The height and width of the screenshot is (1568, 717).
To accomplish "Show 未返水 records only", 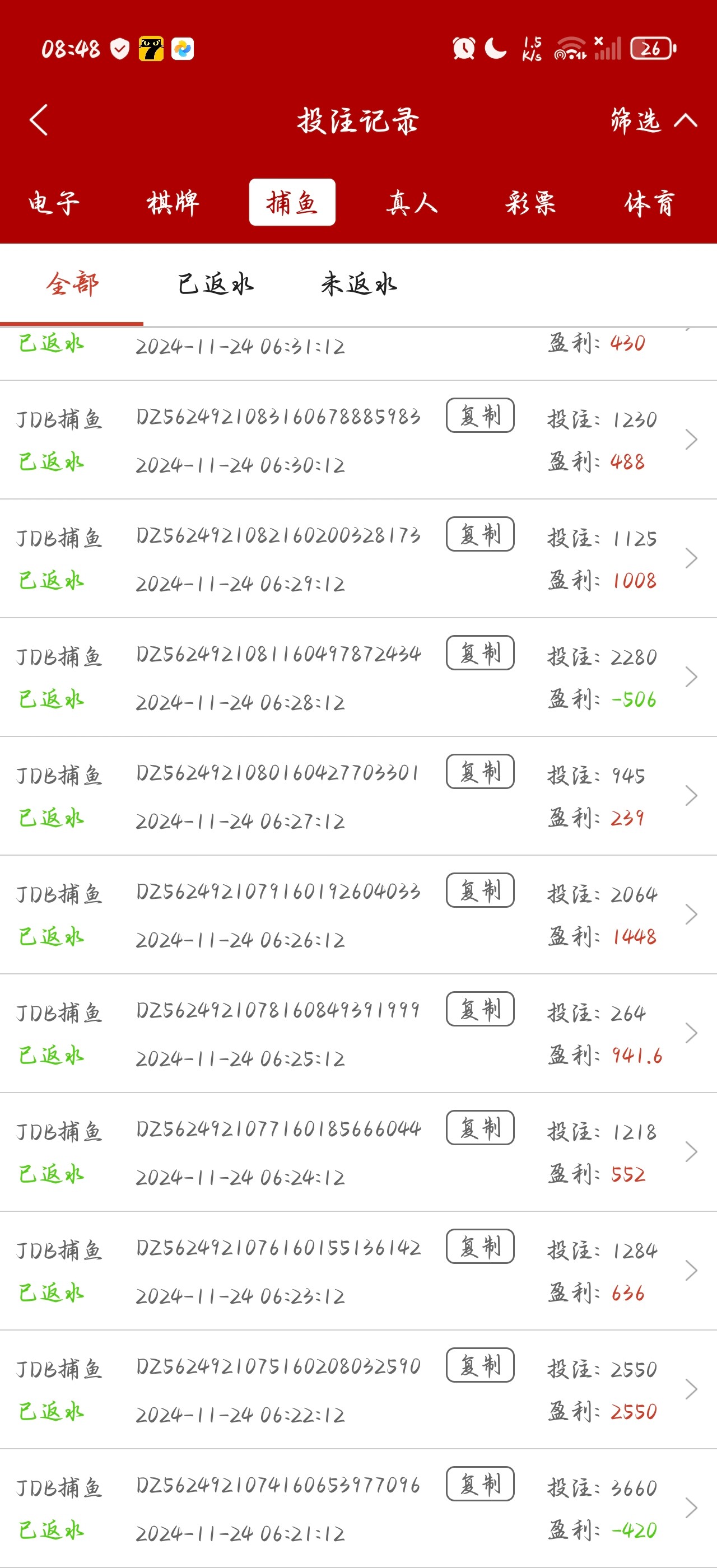I will click(x=358, y=284).
